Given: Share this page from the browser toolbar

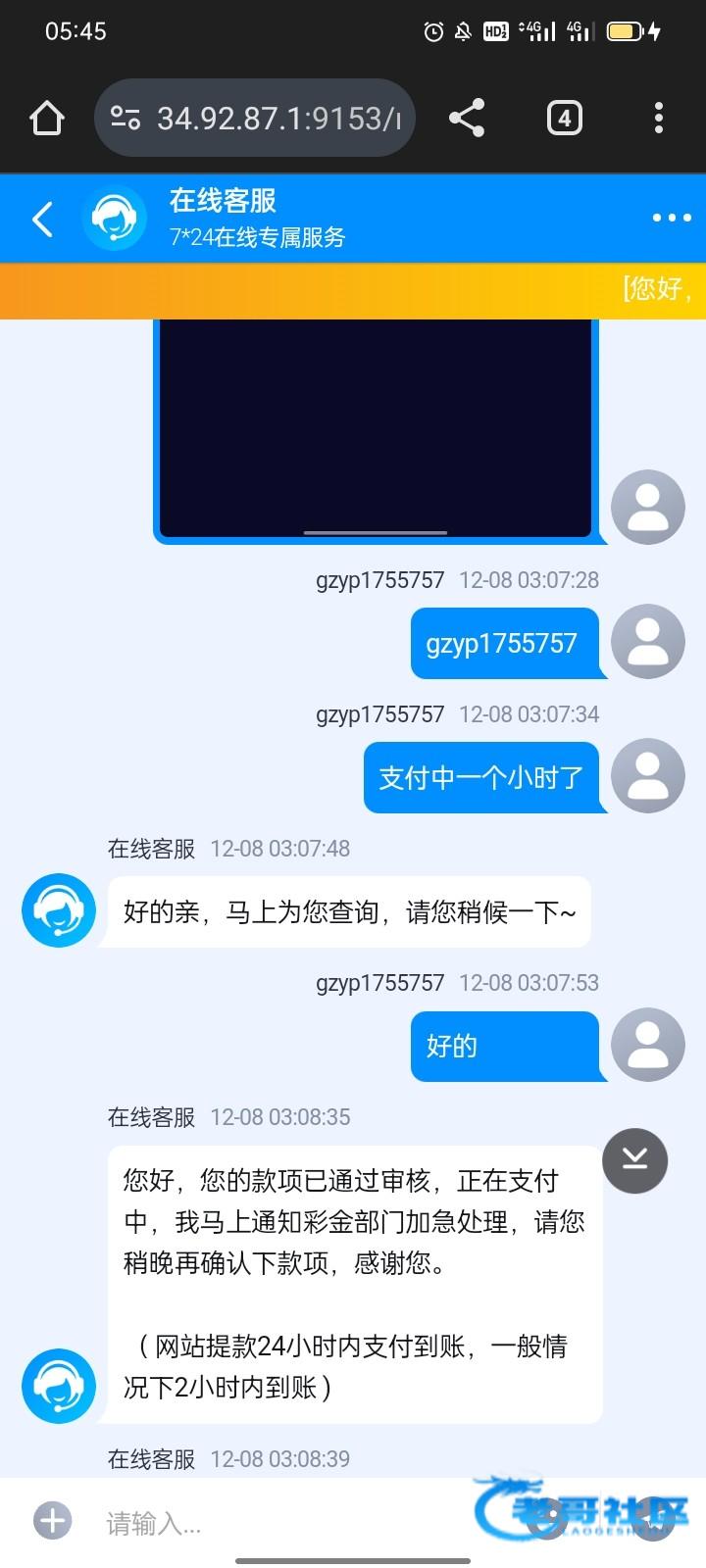Looking at the screenshot, I should tap(467, 119).
